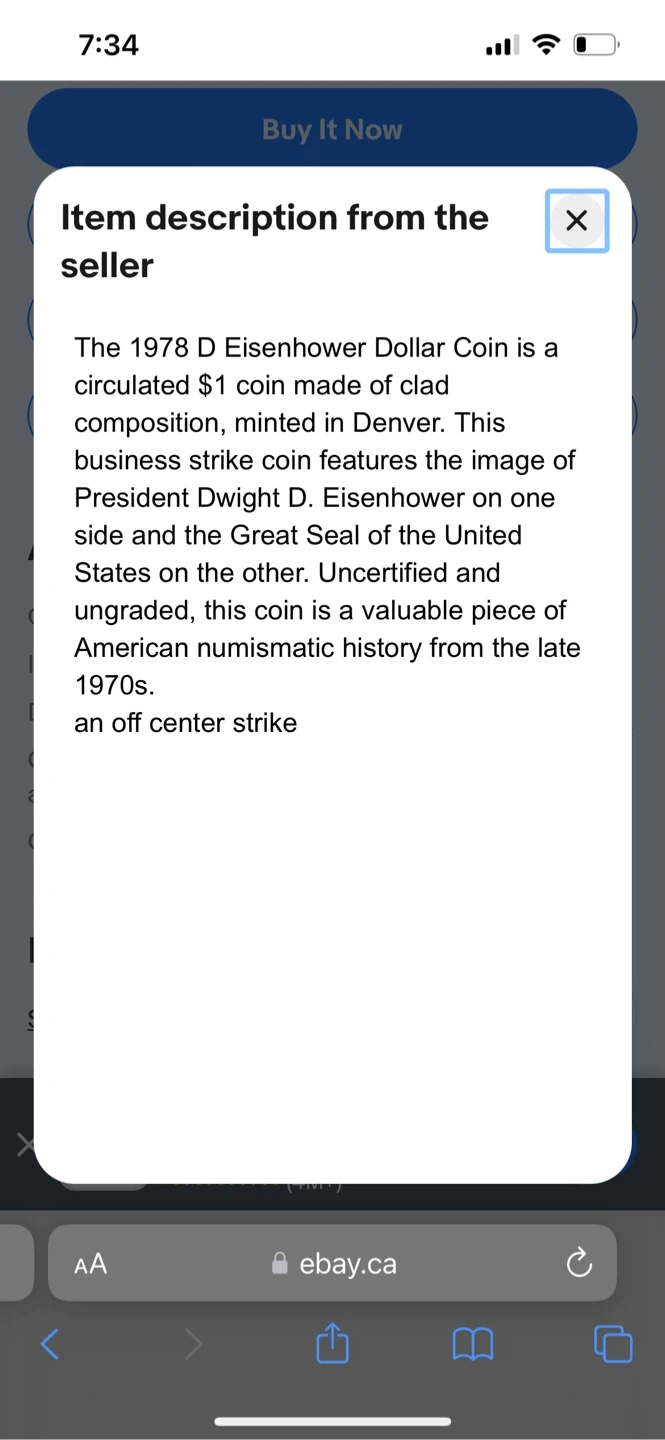Go back to the previous page in Safari
The width and height of the screenshot is (665, 1440).
(x=49, y=1344)
